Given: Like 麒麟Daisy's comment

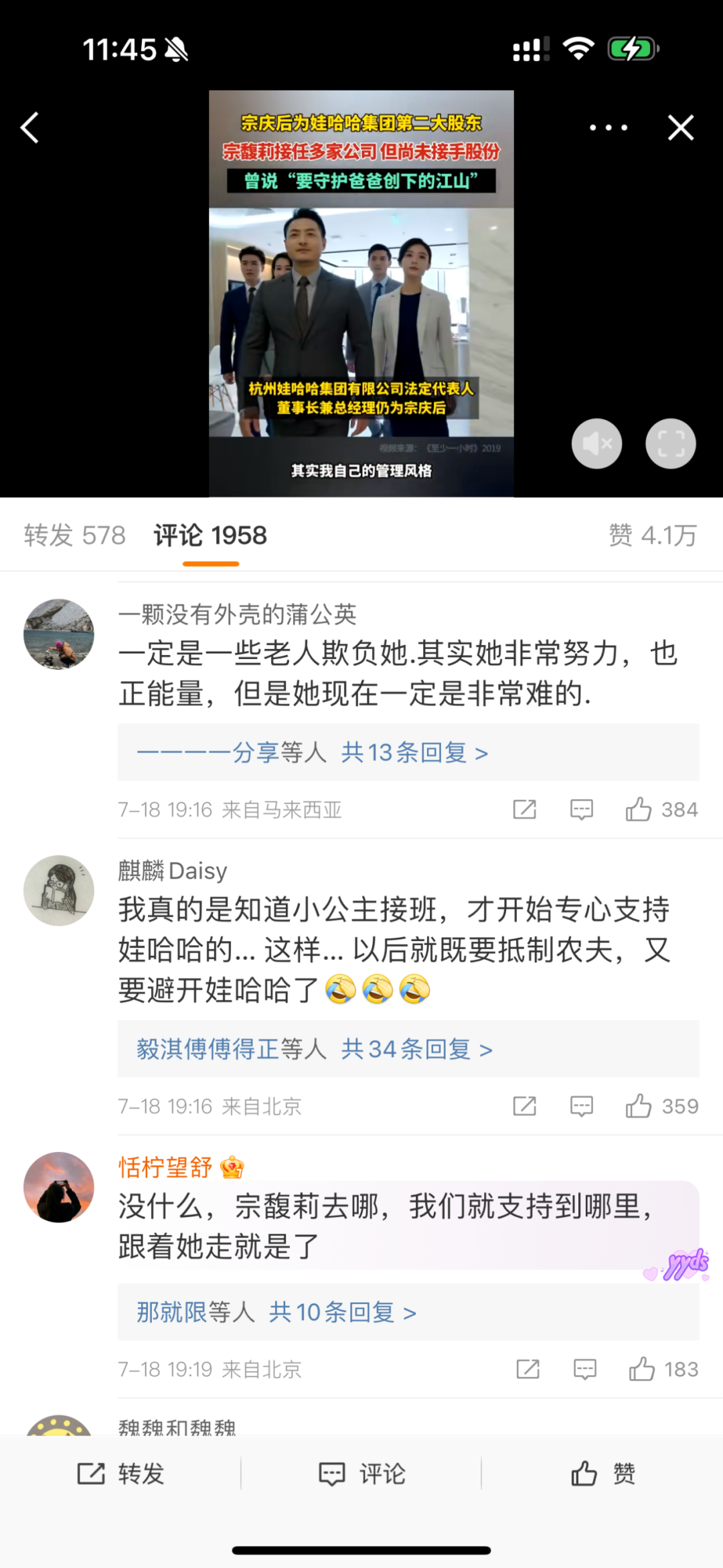Looking at the screenshot, I should (x=639, y=1107).
